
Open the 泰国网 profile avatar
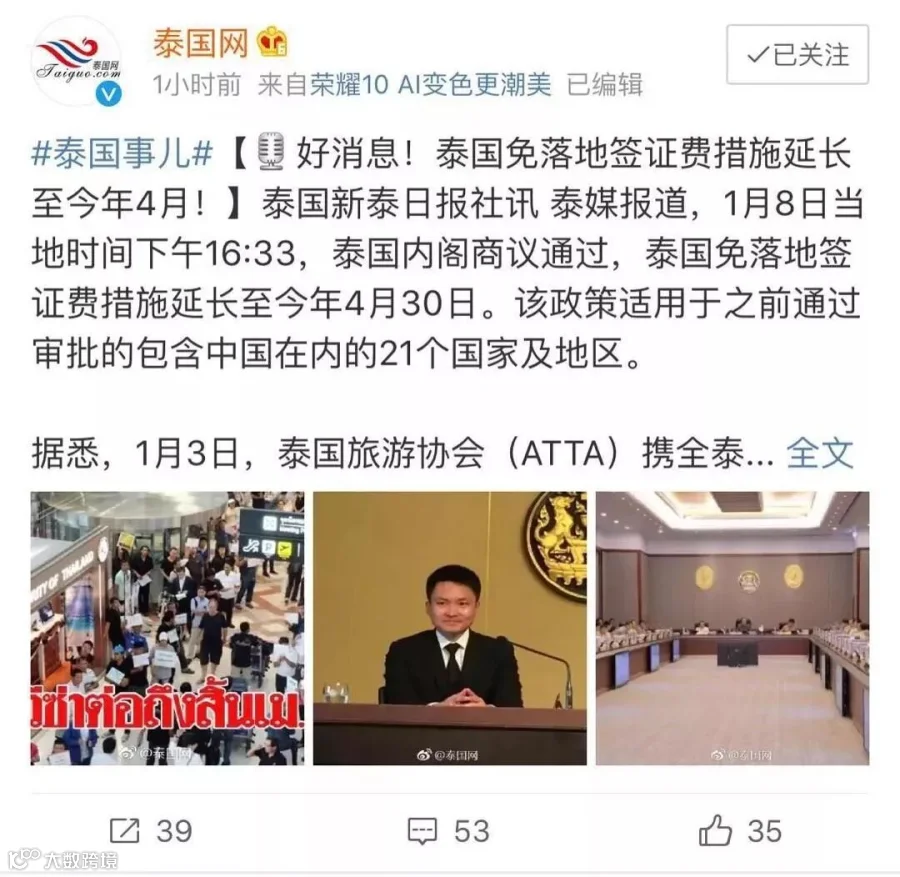pos(76,61)
